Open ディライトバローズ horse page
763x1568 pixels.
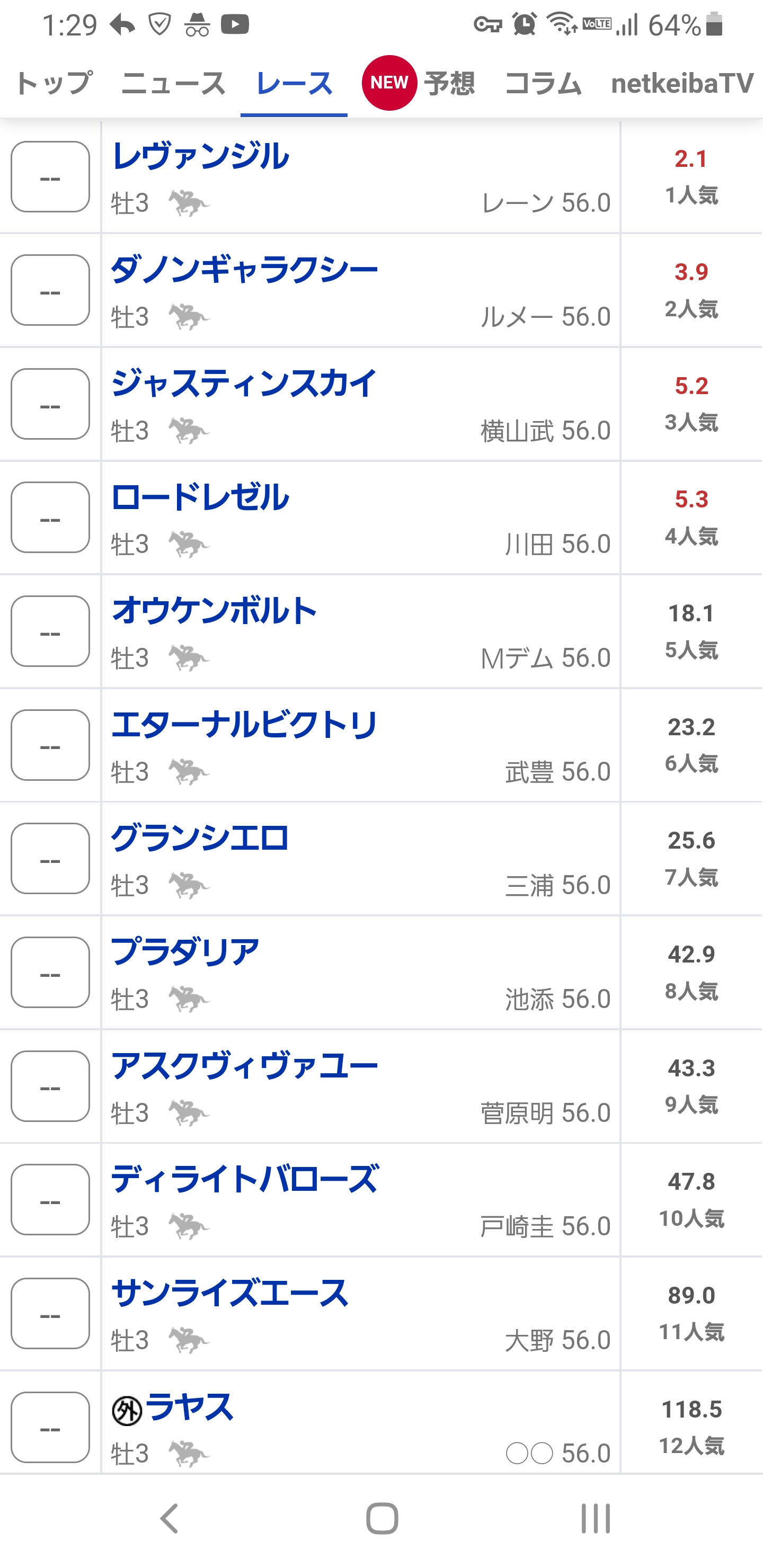(x=244, y=1179)
